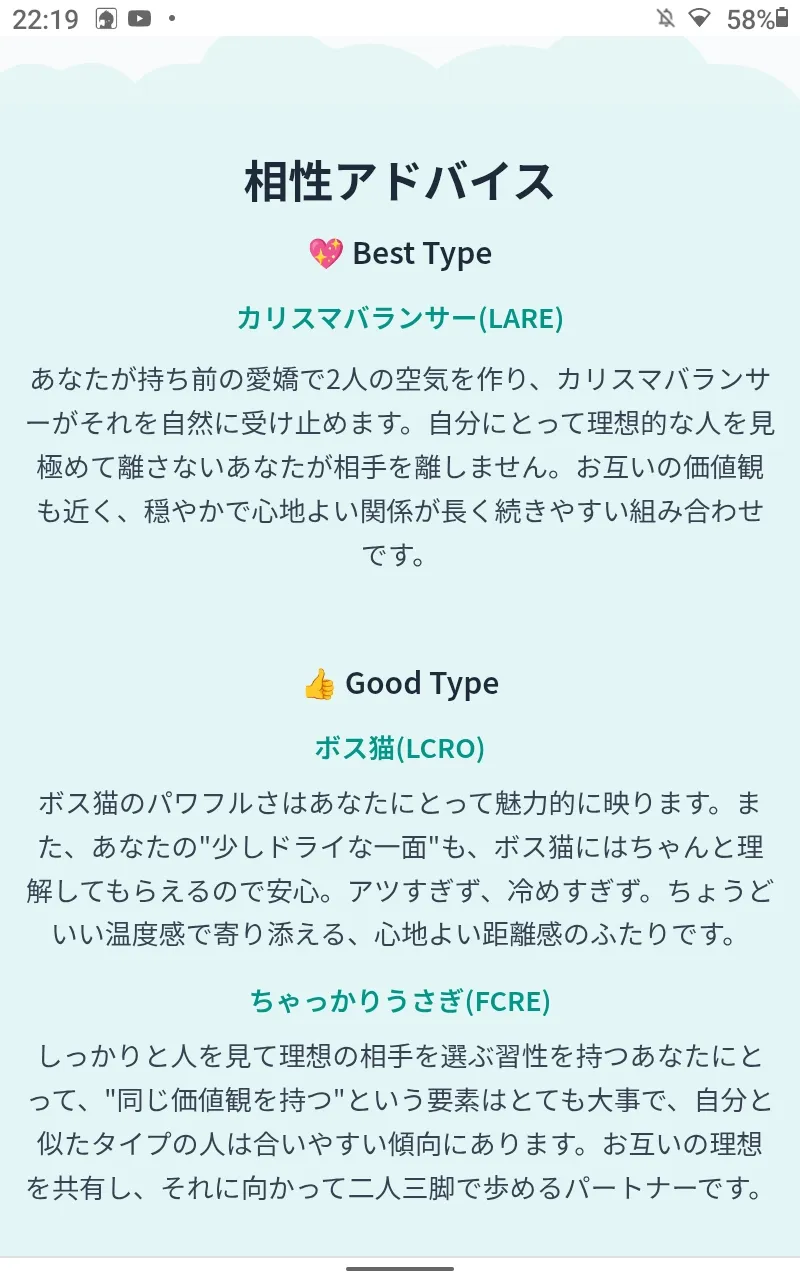Open the ボス猫(LCRO) type link
This screenshot has height=1280, width=800.
tap(400, 747)
